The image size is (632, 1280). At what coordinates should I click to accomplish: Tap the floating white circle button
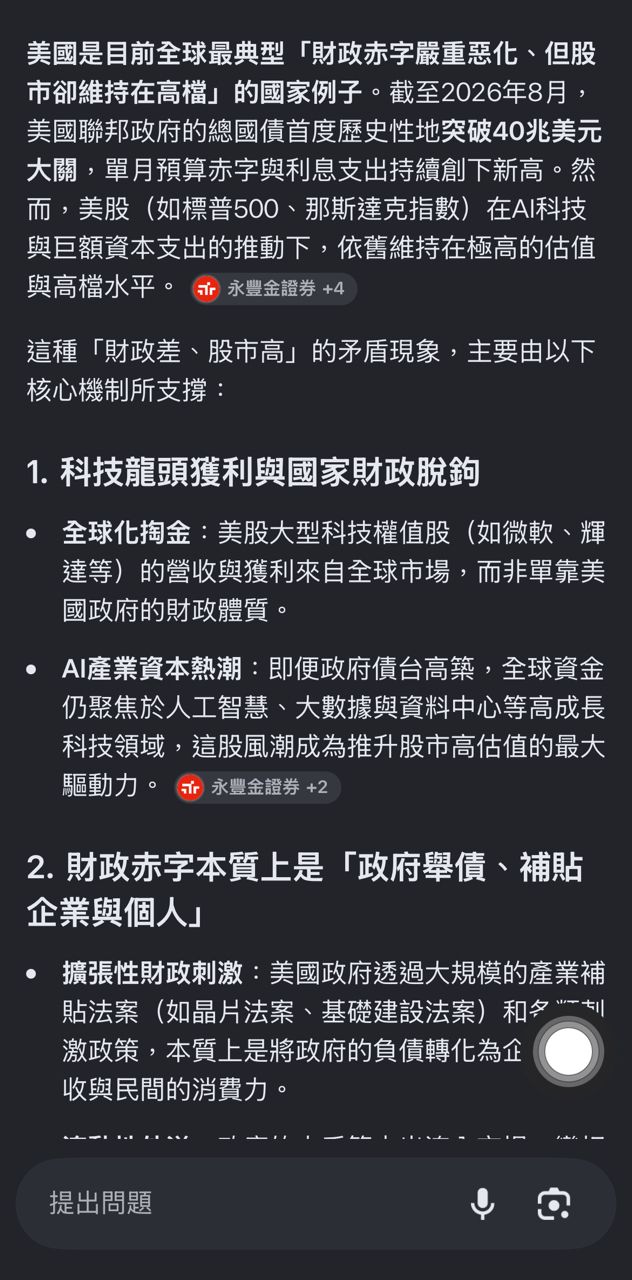tap(569, 1051)
